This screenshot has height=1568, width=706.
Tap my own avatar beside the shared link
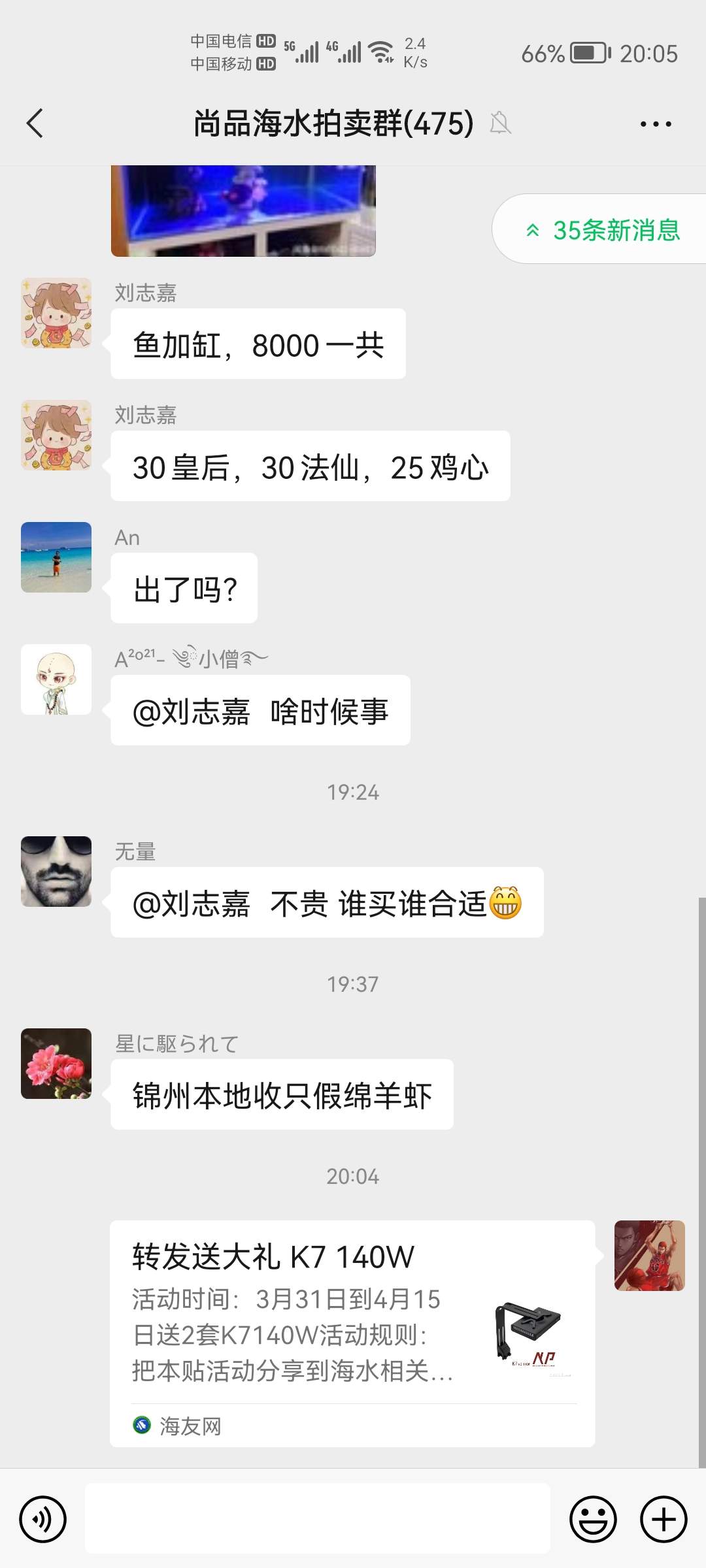coord(649,1255)
